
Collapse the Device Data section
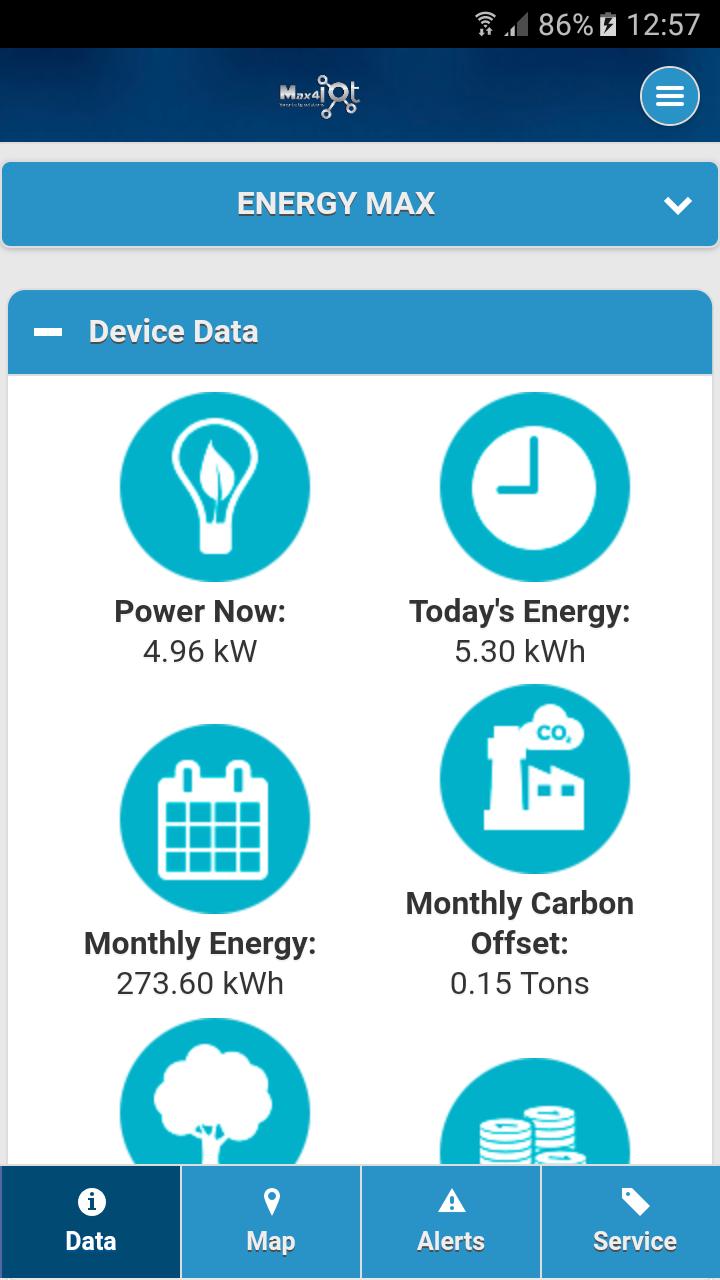(x=48, y=332)
